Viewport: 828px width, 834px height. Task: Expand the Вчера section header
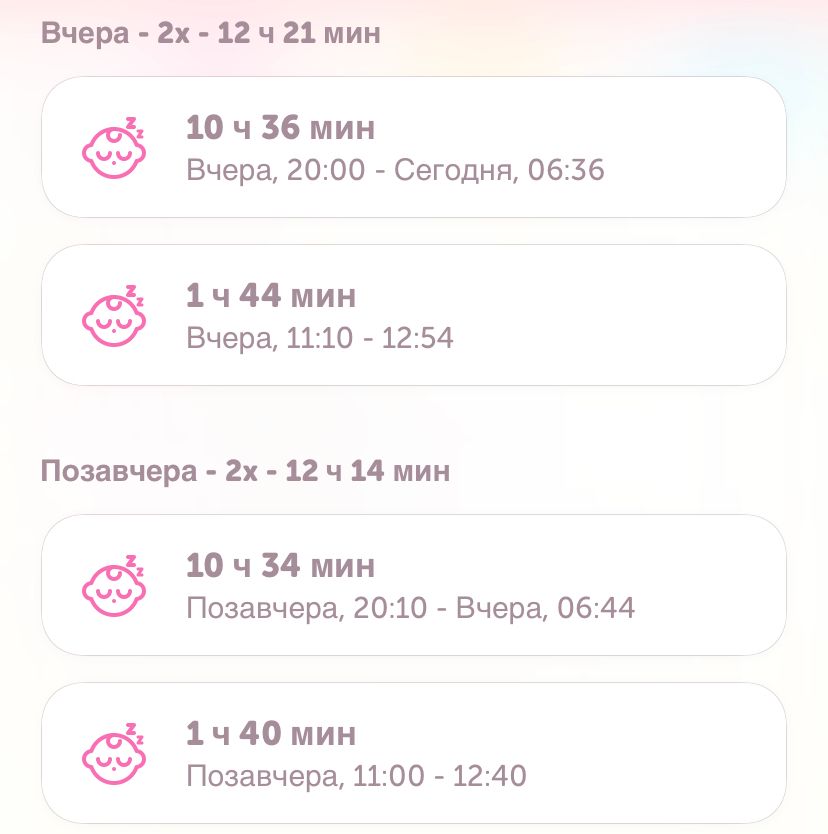point(208,31)
